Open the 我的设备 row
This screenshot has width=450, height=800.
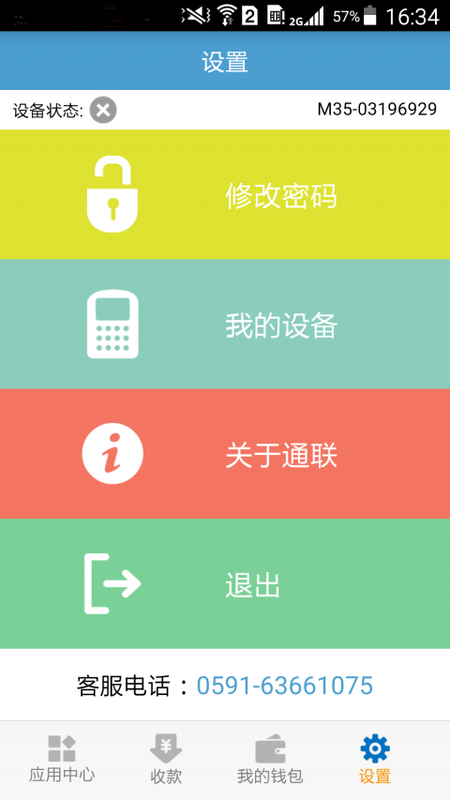[x=225, y=324]
